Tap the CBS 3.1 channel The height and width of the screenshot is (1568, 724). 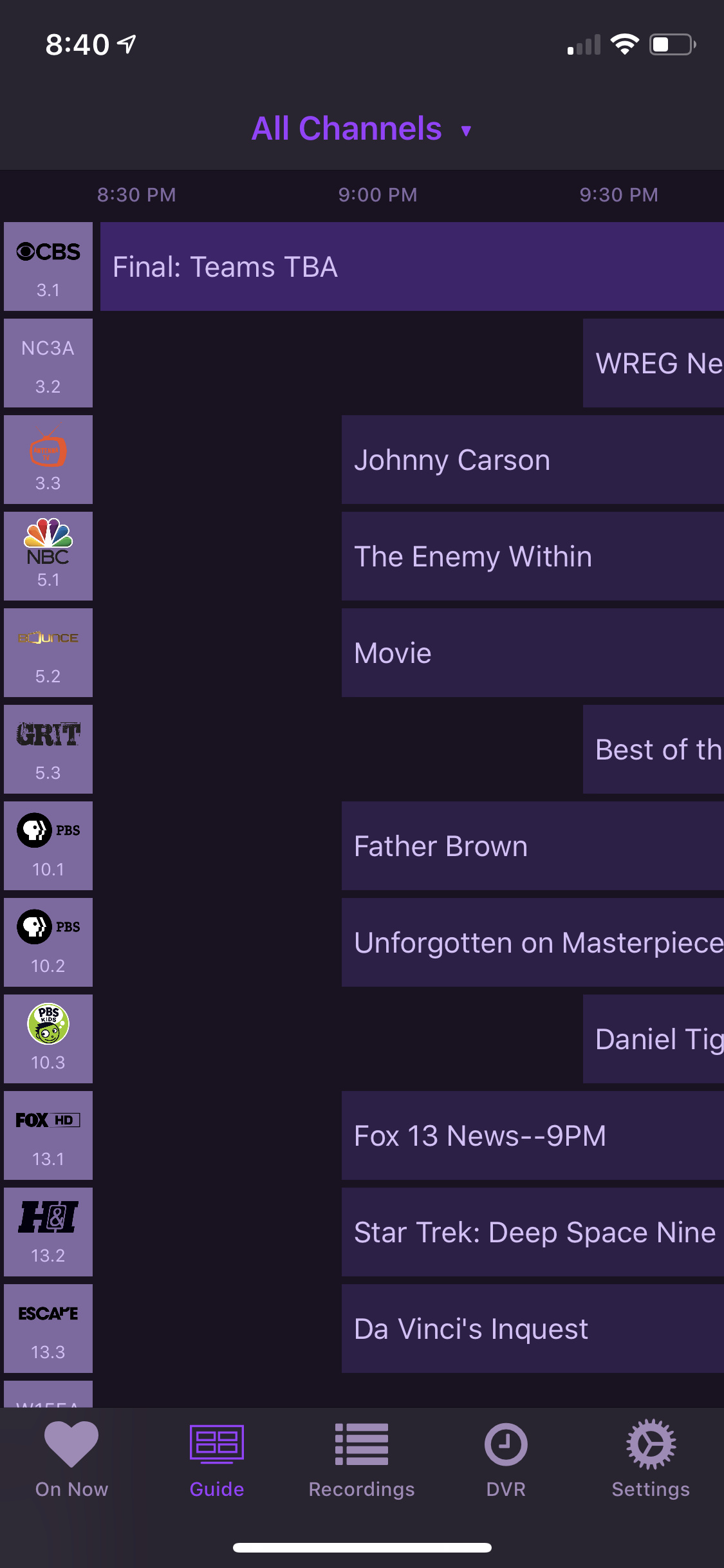point(48,266)
